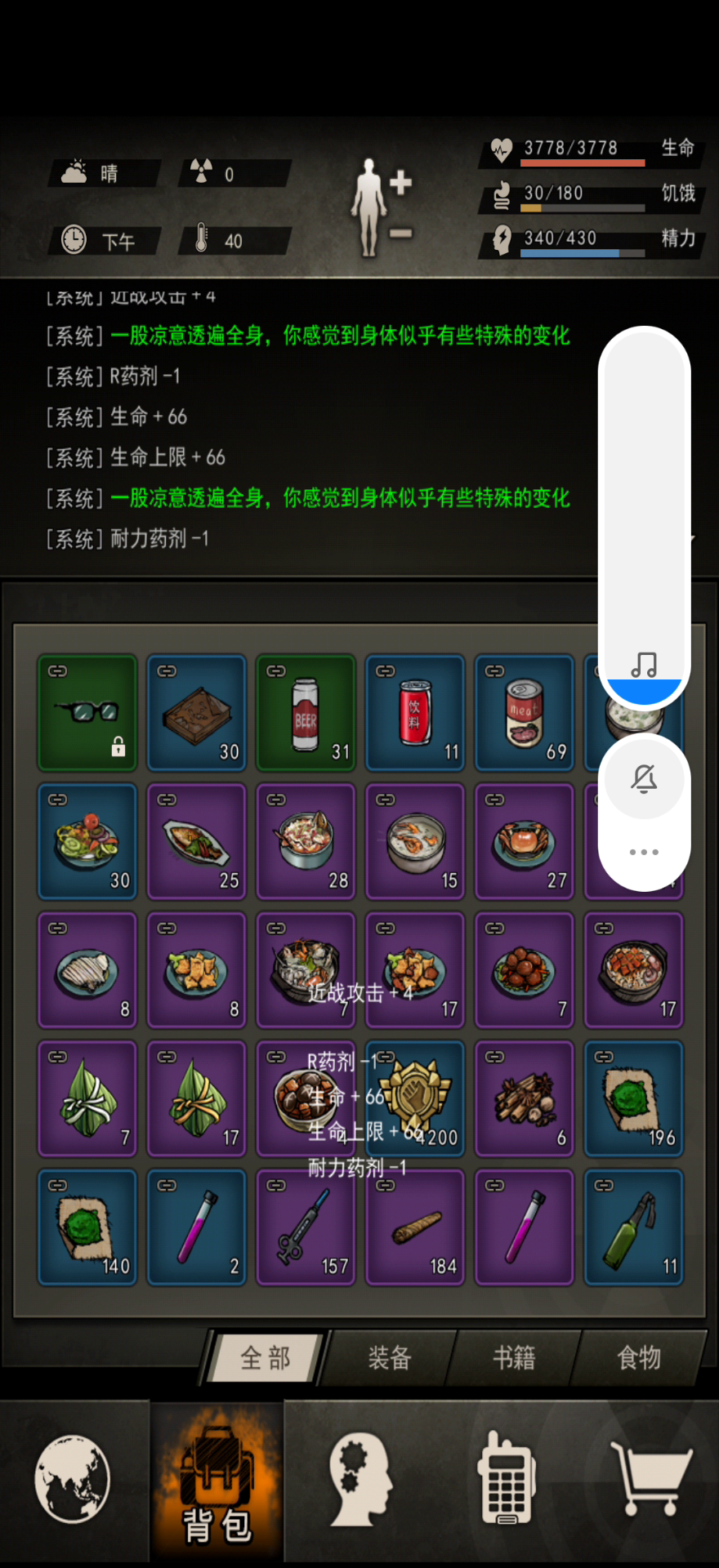The height and width of the screenshot is (1568, 719).
Task: Select the BEER can with 31
Action: pyautogui.click(x=306, y=713)
